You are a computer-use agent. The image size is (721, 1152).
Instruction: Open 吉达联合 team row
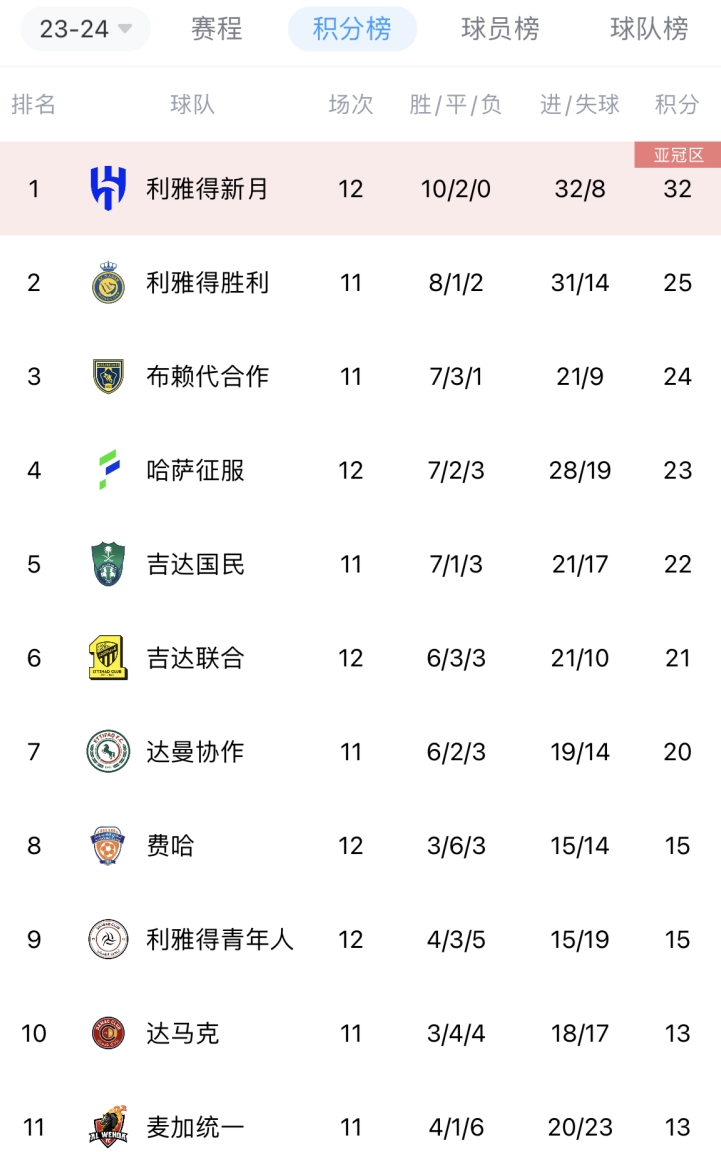[195, 658]
